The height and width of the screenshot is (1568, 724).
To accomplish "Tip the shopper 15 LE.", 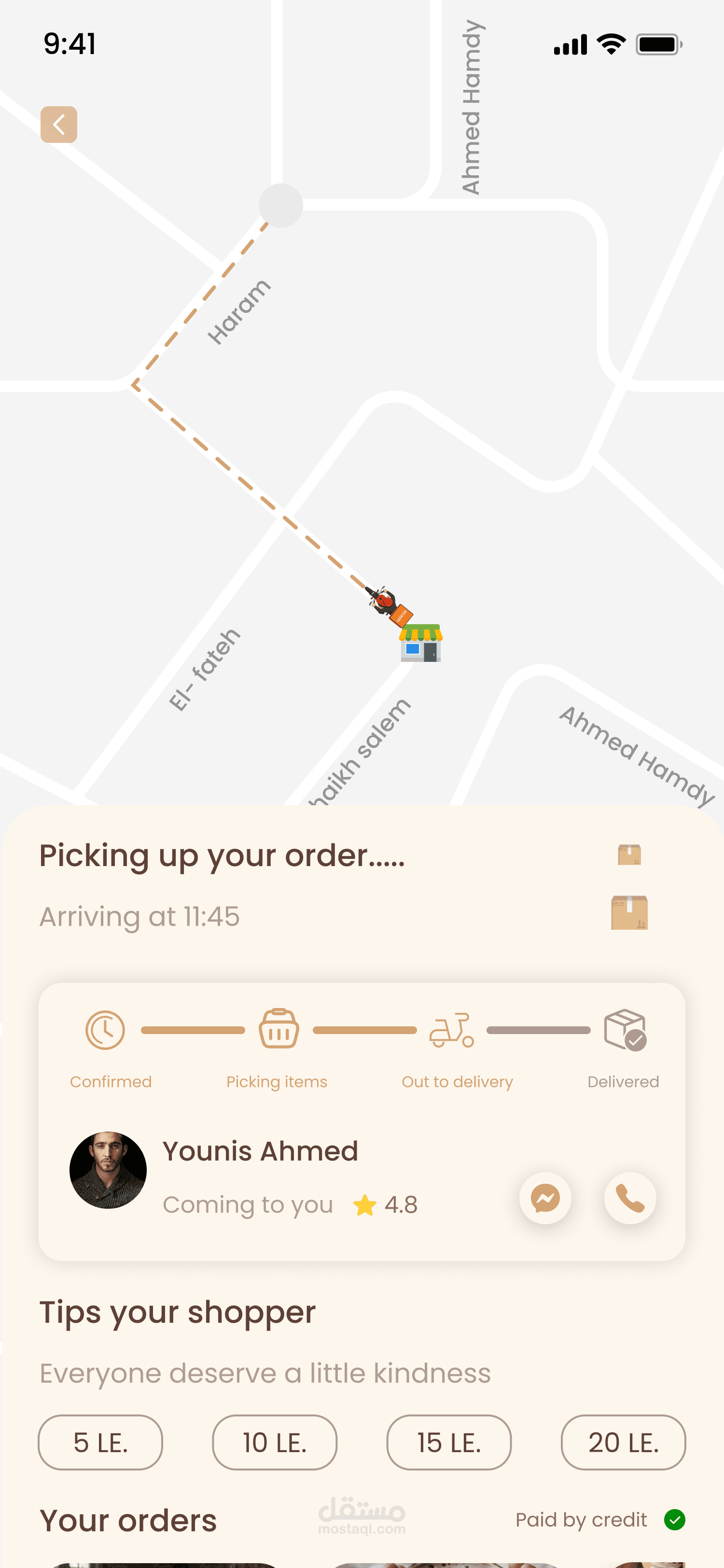I will point(449,1442).
